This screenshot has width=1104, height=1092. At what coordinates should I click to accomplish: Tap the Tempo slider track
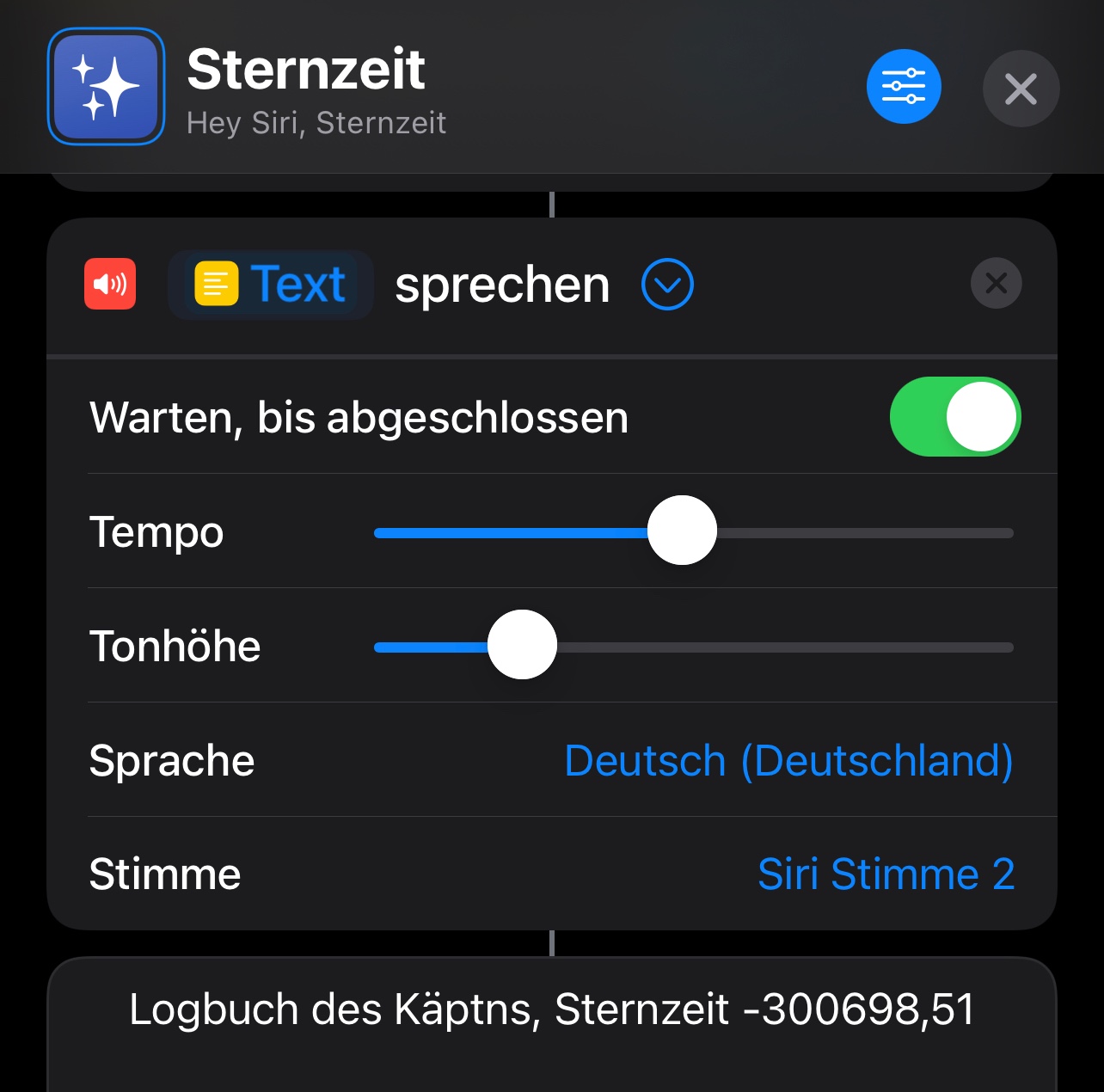pyautogui.click(x=860, y=533)
